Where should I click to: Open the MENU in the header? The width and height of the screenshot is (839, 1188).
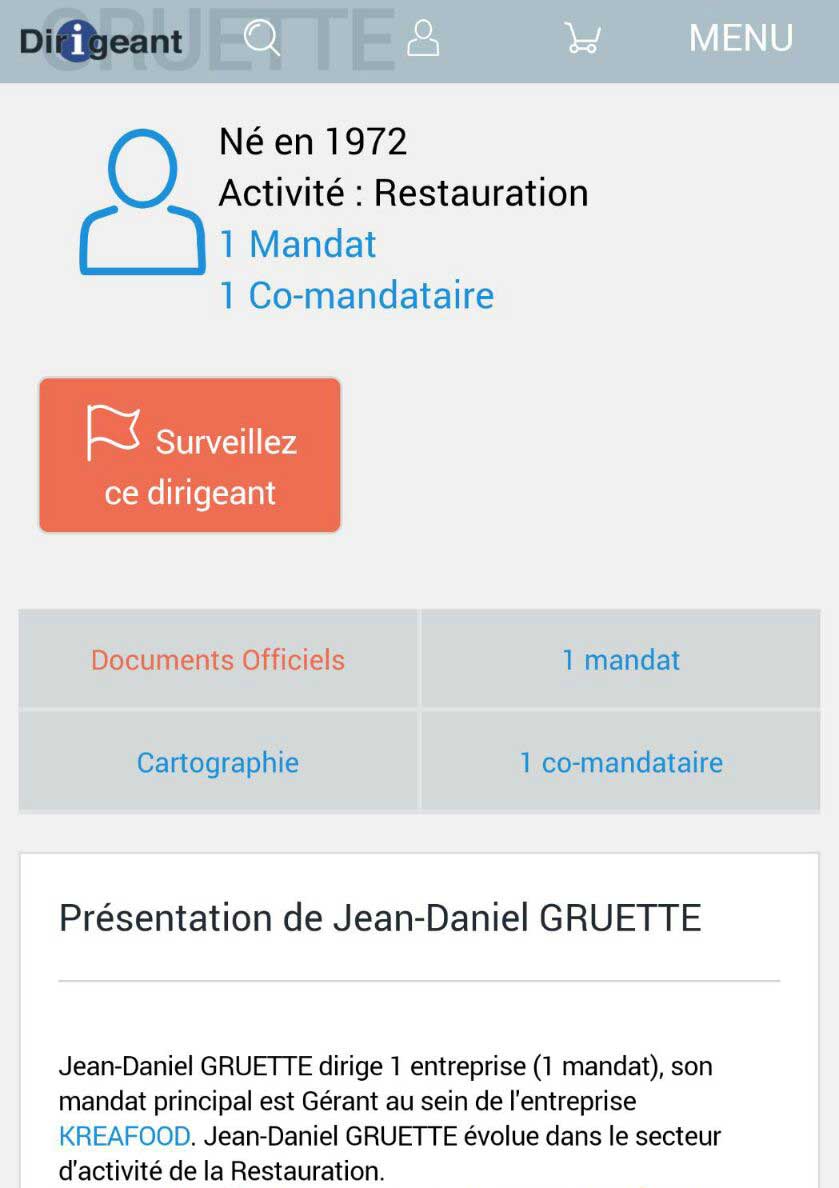[741, 39]
